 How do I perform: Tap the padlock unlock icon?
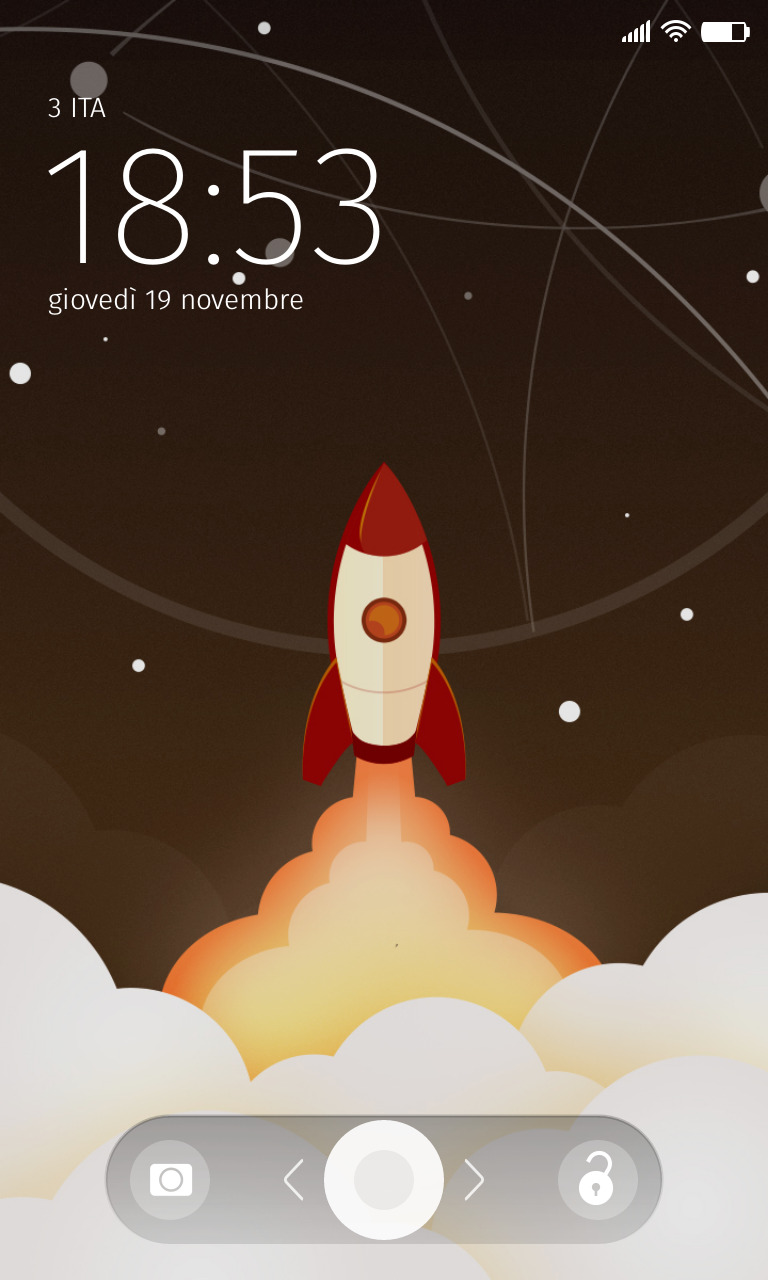click(597, 1180)
